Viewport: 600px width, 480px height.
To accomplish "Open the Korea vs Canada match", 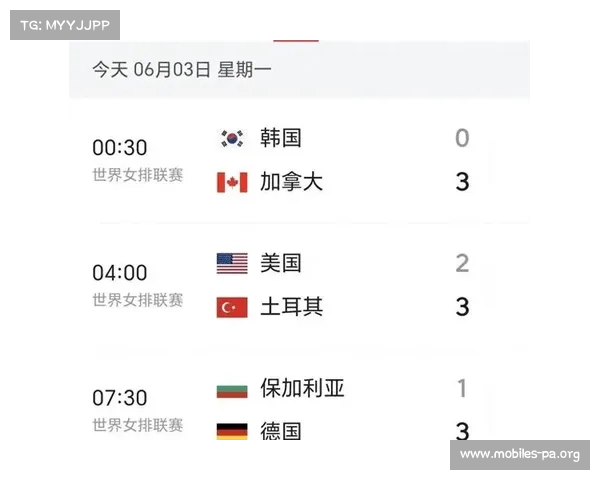I will (300, 160).
